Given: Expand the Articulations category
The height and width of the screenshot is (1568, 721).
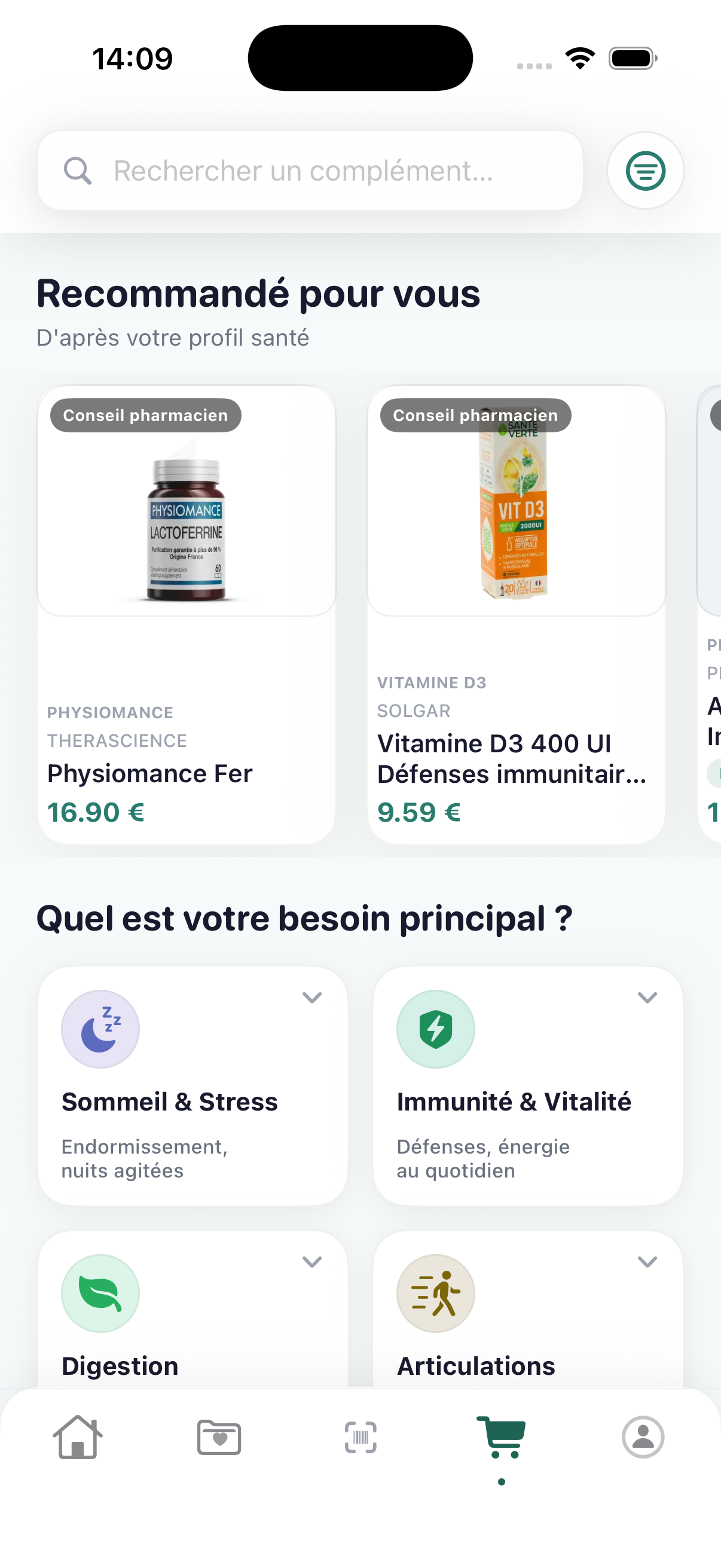Looking at the screenshot, I should click(647, 1261).
